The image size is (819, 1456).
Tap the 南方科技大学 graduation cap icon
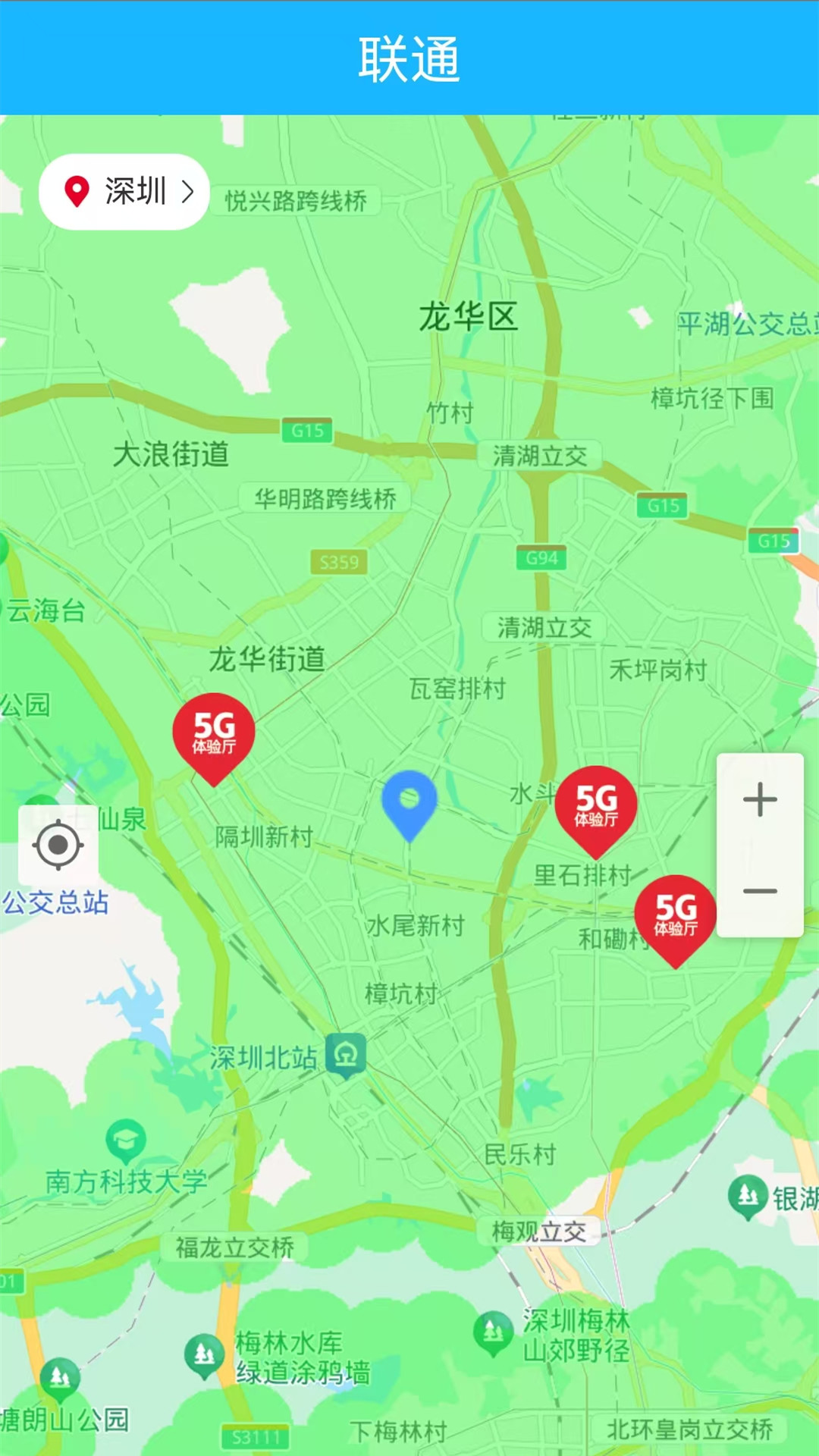(x=127, y=1139)
